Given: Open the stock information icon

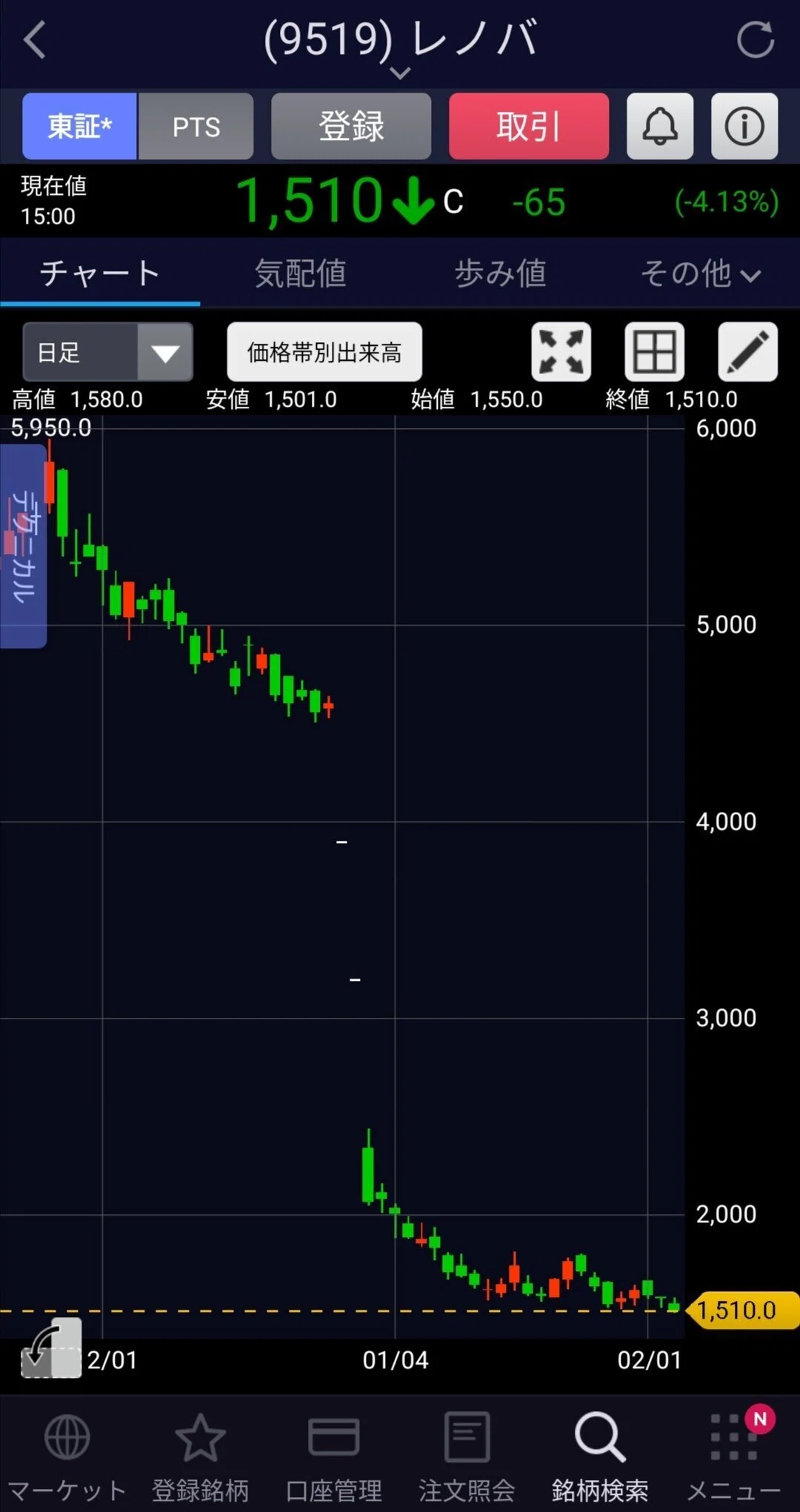Looking at the screenshot, I should coord(744,127).
